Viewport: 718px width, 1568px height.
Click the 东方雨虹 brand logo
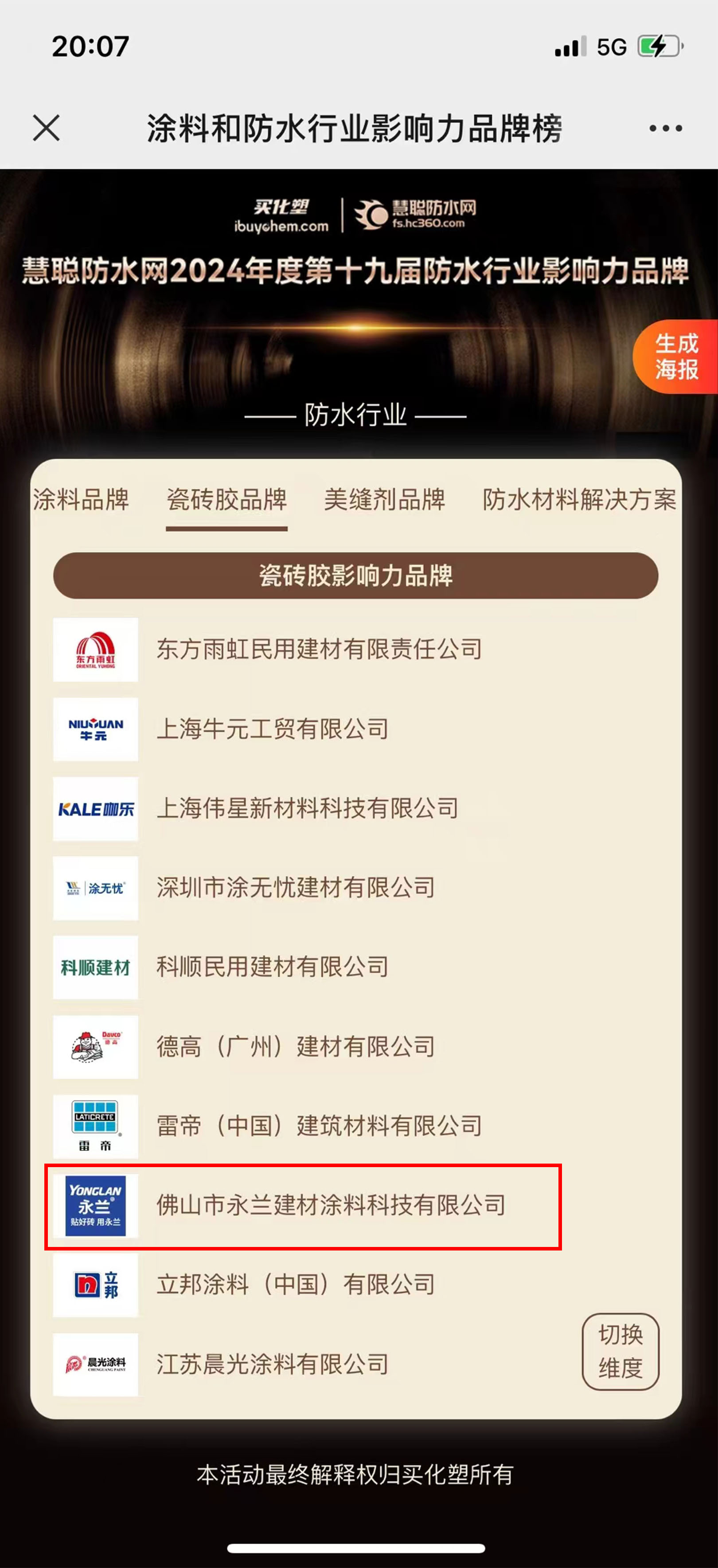pos(95,650)
